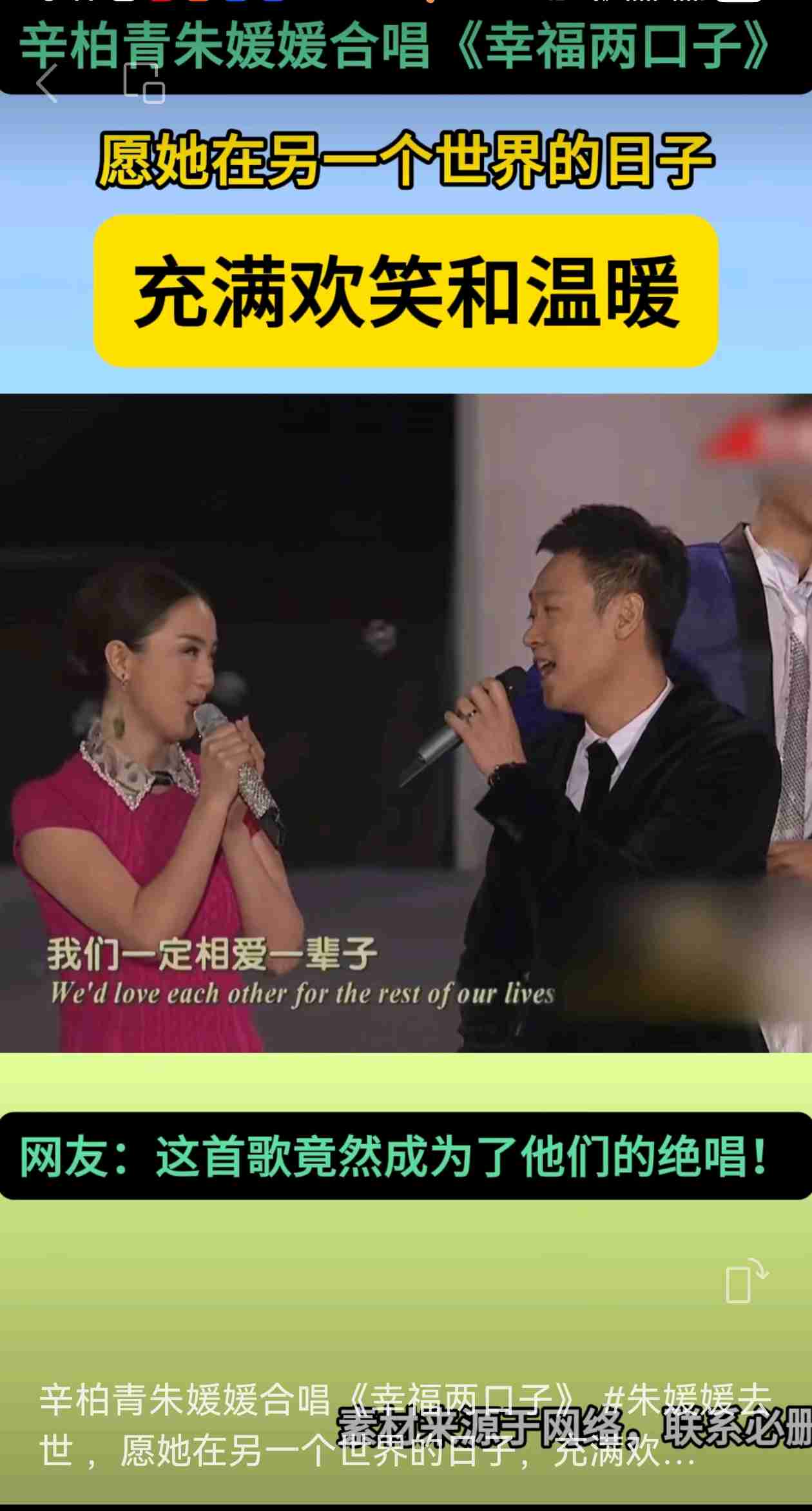Rotate the video to fullscreen landscape
The height and width of the screenshot is (1511, 812).
746,1280
